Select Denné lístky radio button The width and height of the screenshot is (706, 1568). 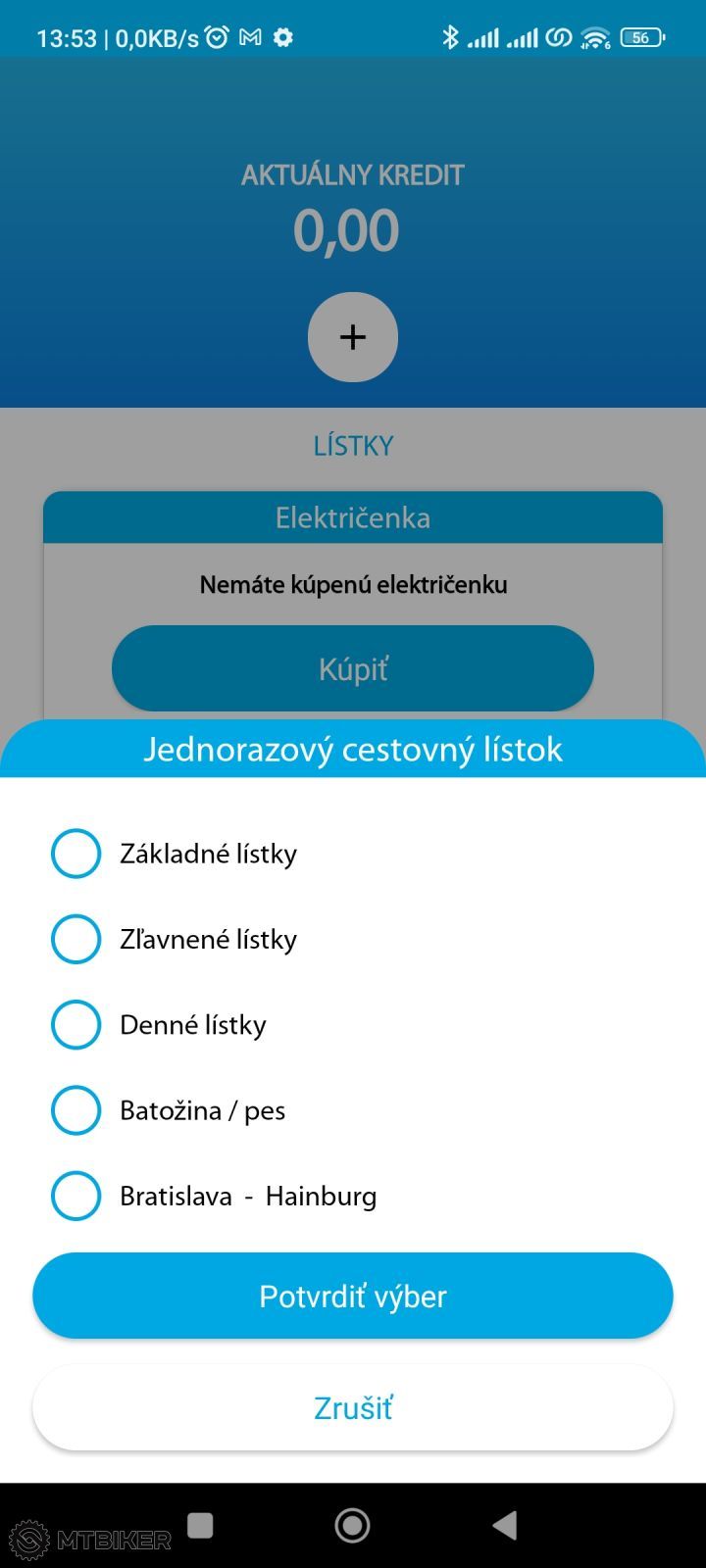(x=76, y=1025)
